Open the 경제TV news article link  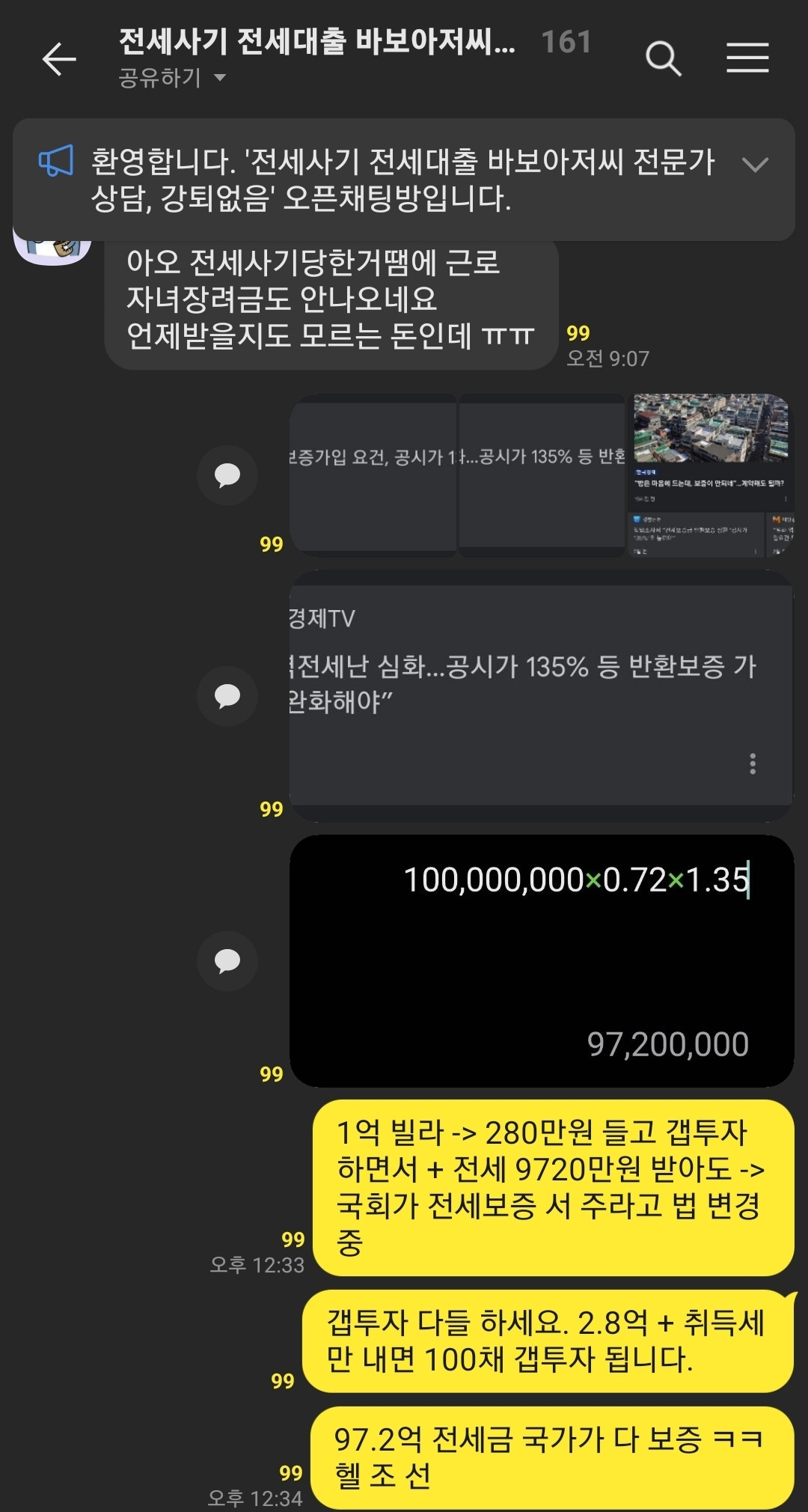click(x=524, y=674)
